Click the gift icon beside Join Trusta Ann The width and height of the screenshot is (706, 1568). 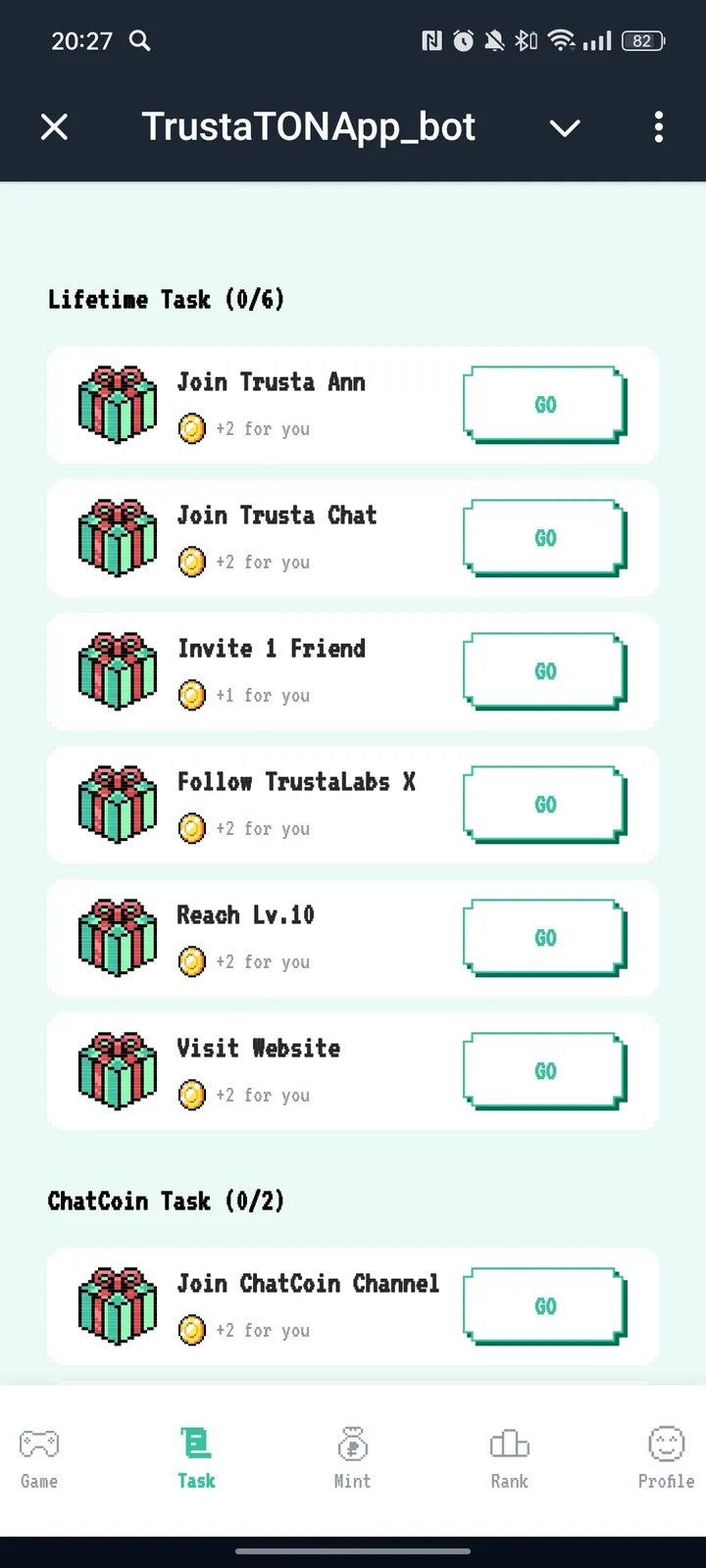pos(118,404)
